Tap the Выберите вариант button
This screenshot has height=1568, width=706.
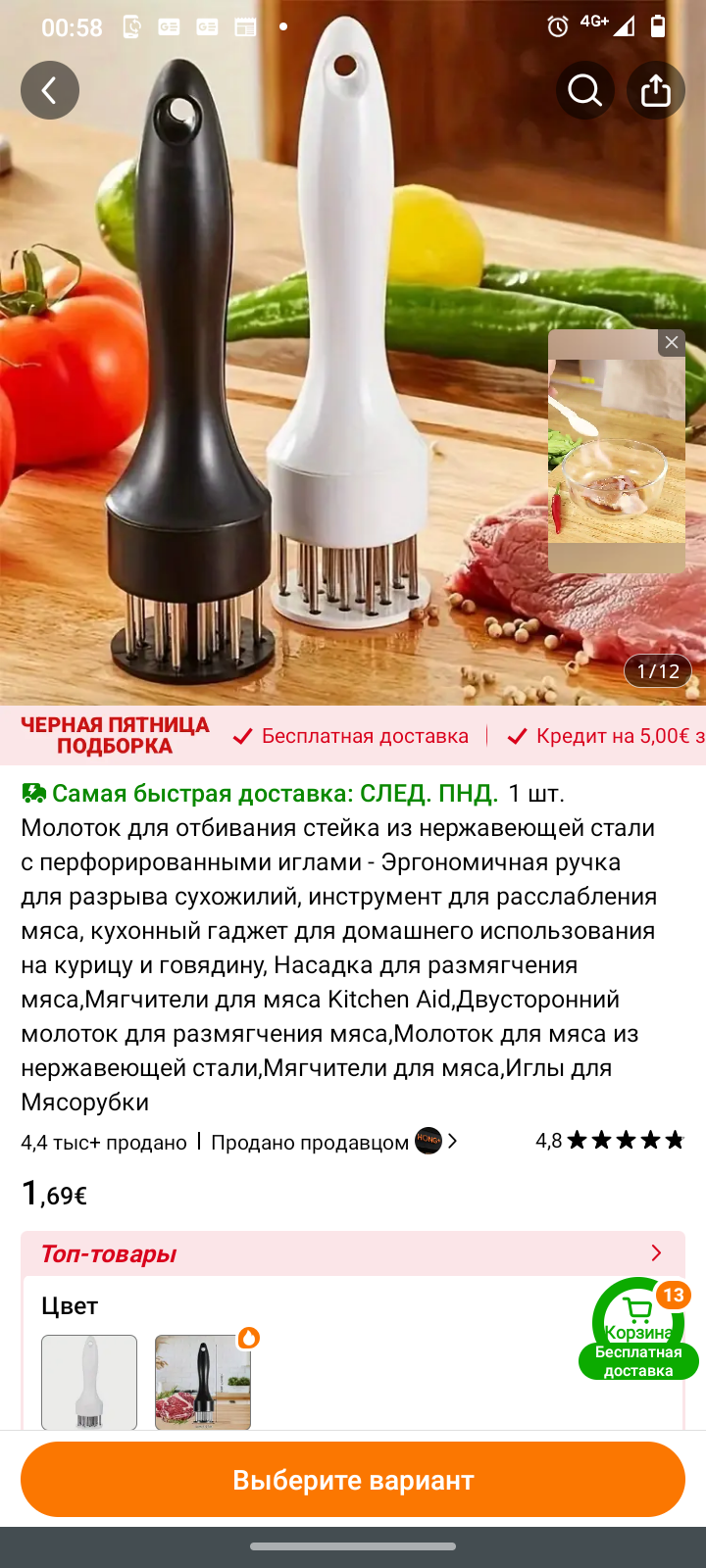[353, 1479]
